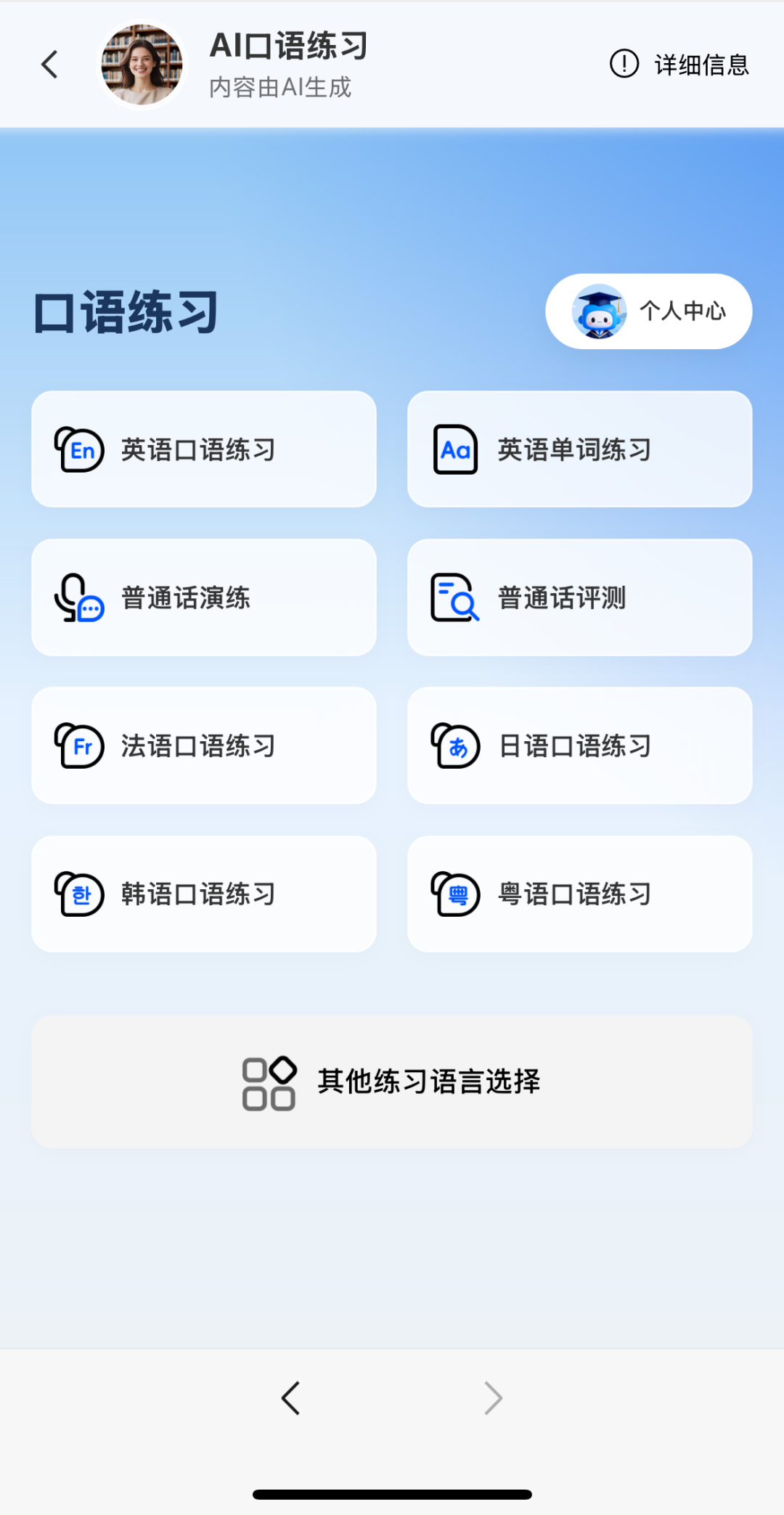Open 个人中心 personal center
The image size is (784, 1515).
coord(648,311)
